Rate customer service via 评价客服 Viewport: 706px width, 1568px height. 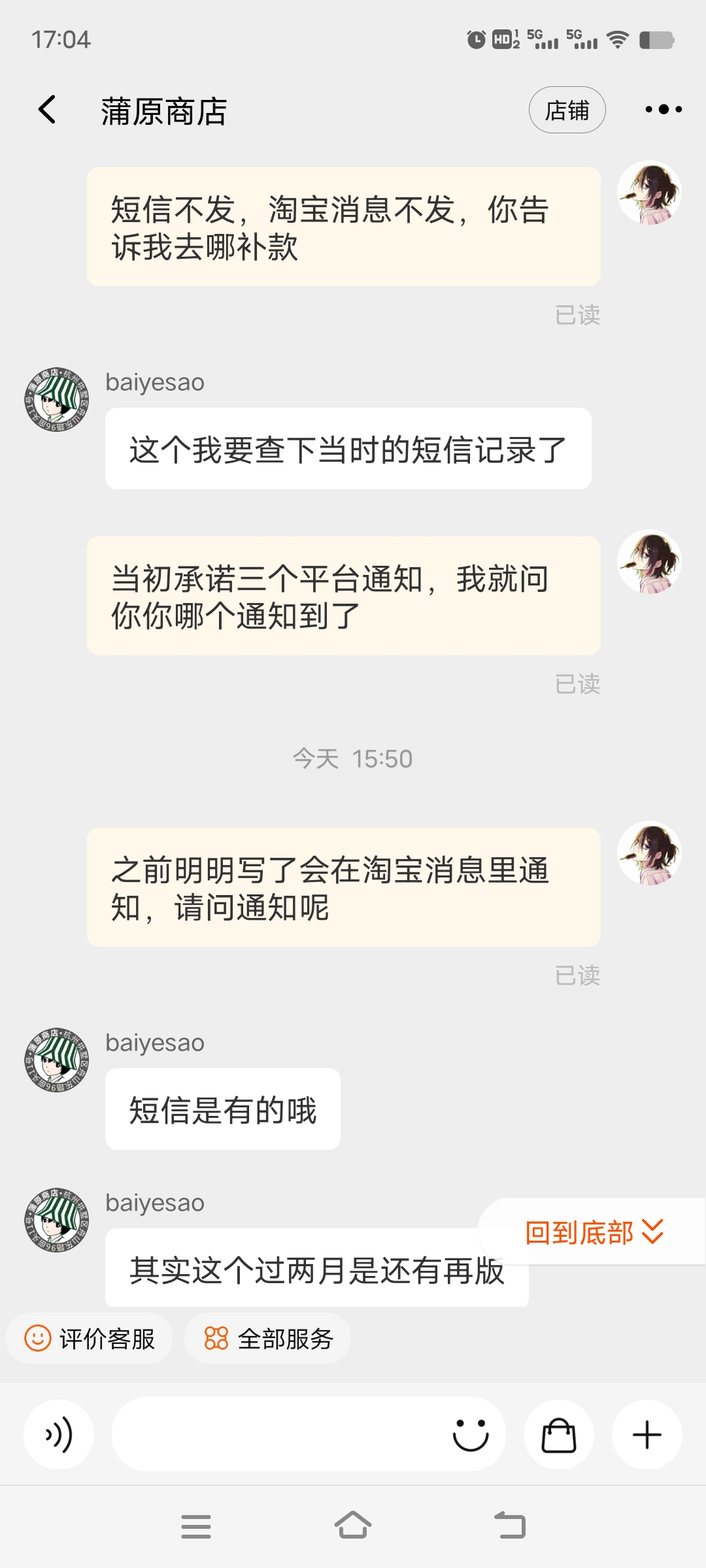coord(90,1339)
